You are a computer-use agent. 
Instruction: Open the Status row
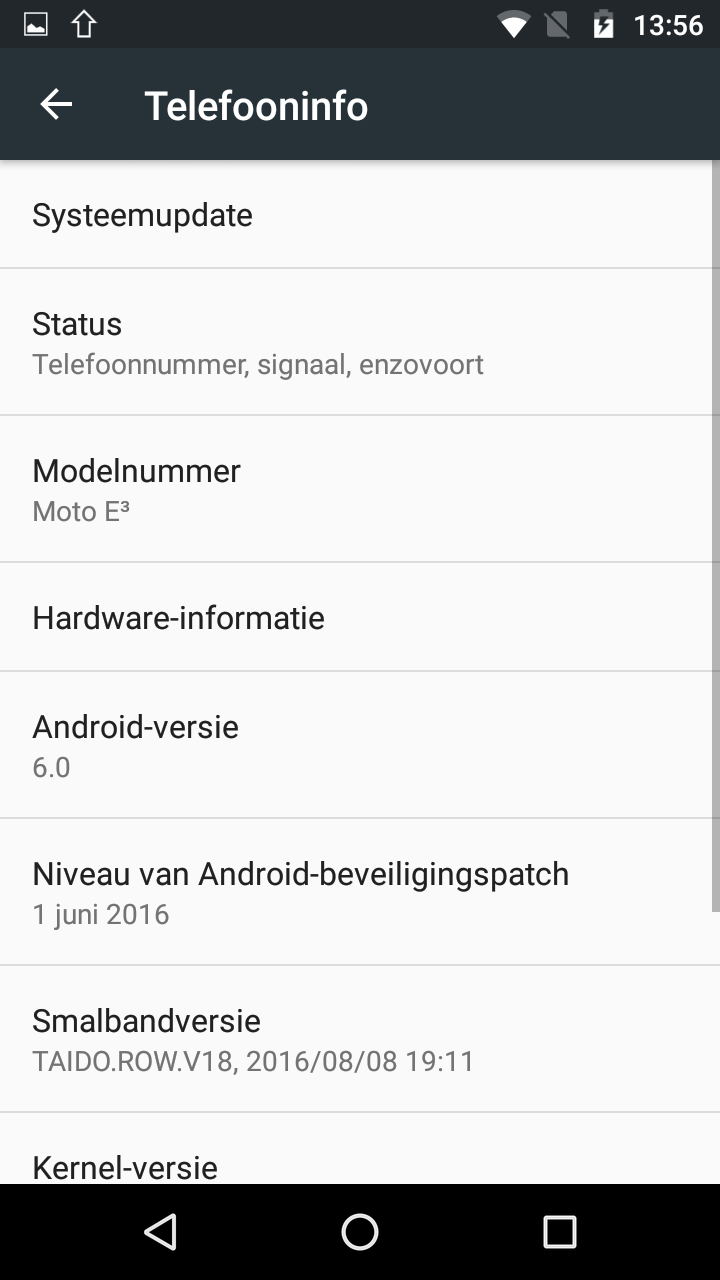click(360, 342)
